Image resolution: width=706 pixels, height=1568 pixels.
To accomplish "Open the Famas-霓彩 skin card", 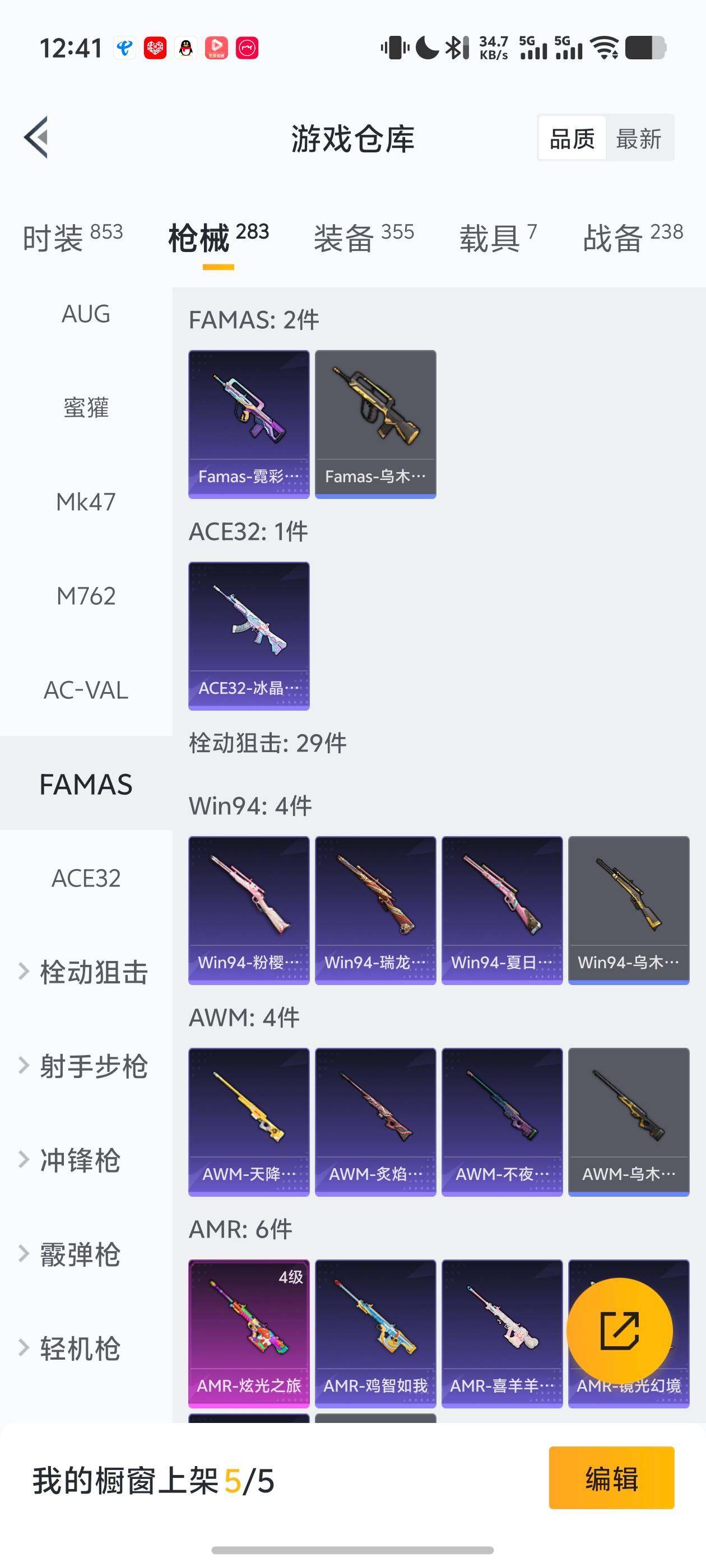I will (249, 423).
